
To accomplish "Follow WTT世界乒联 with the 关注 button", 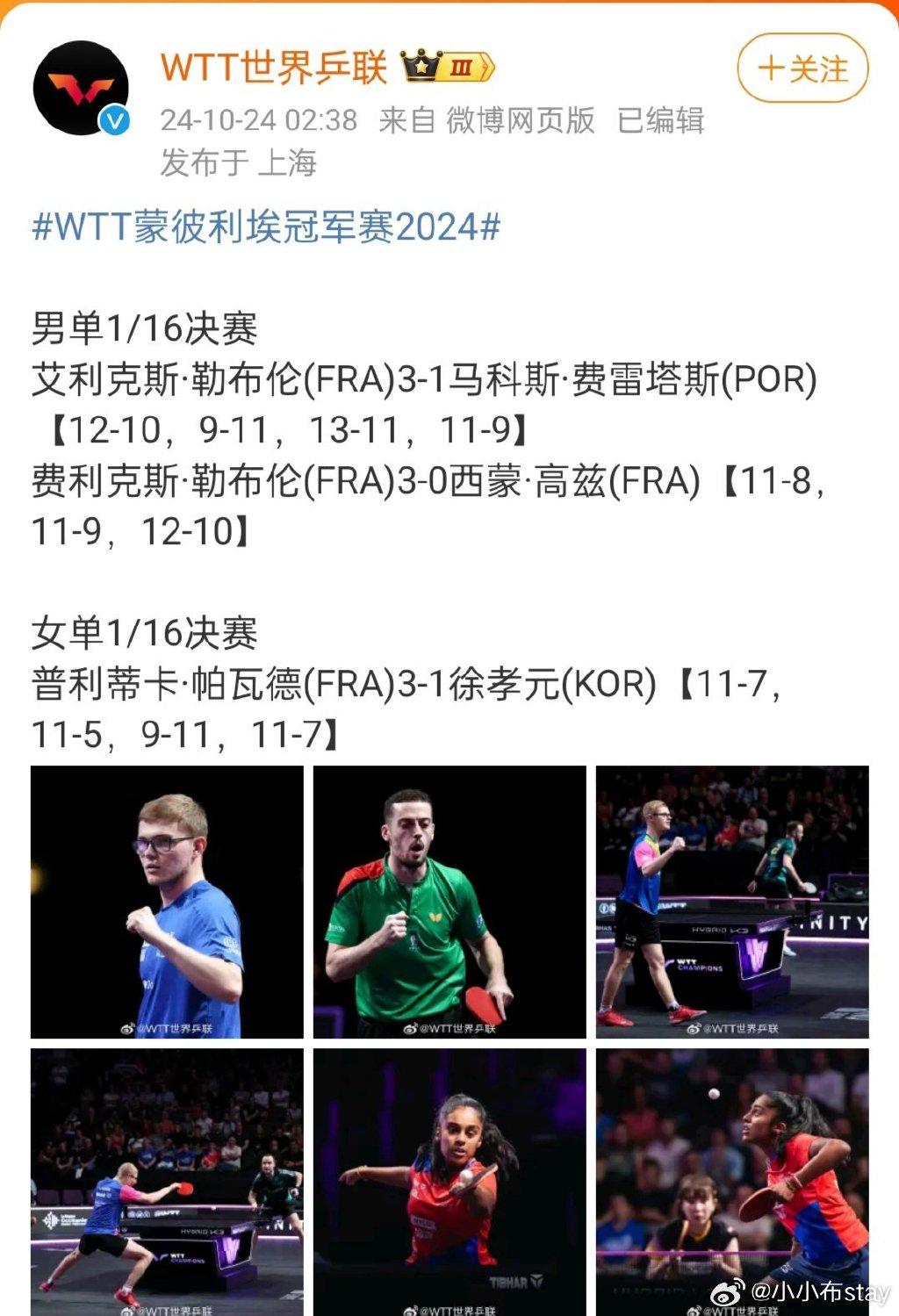I will pos(802,68).
